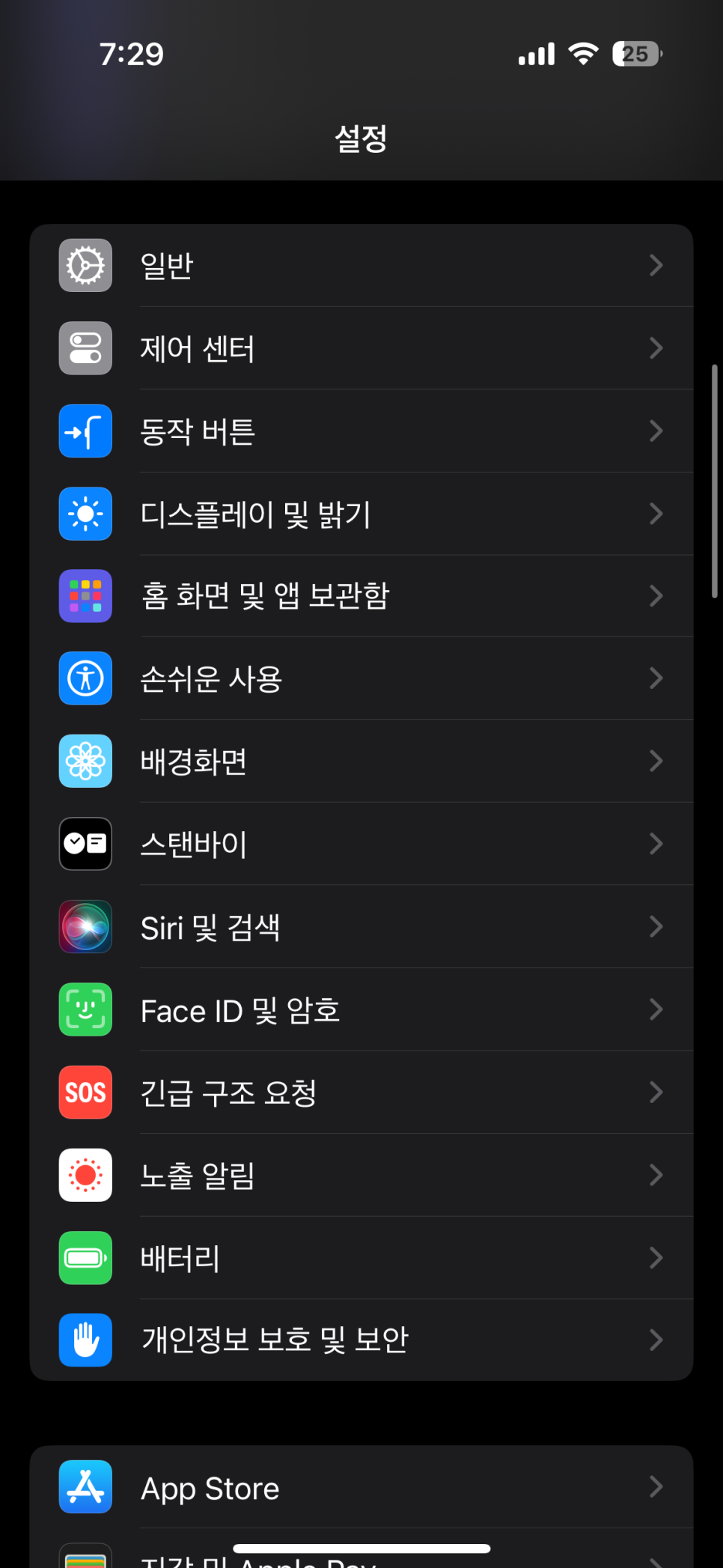723x1568 pixels.
Task: Open Siri 및 검색
Action: pyautogui.click(x=361, y=927)
